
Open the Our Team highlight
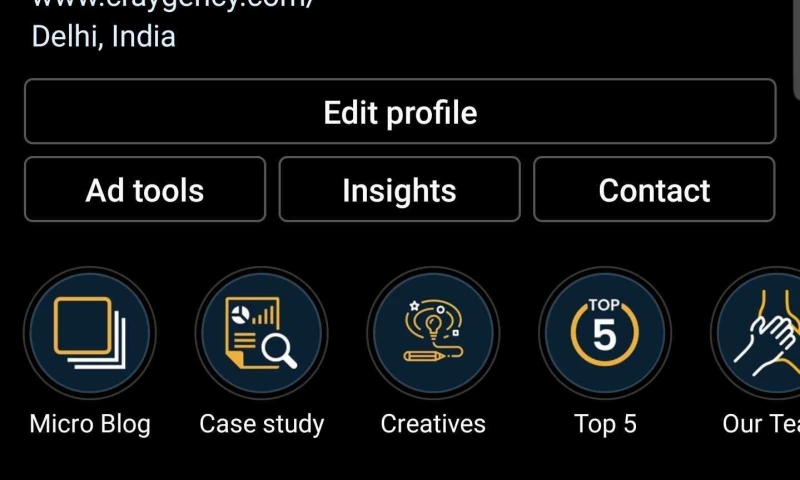click(762, 333)
